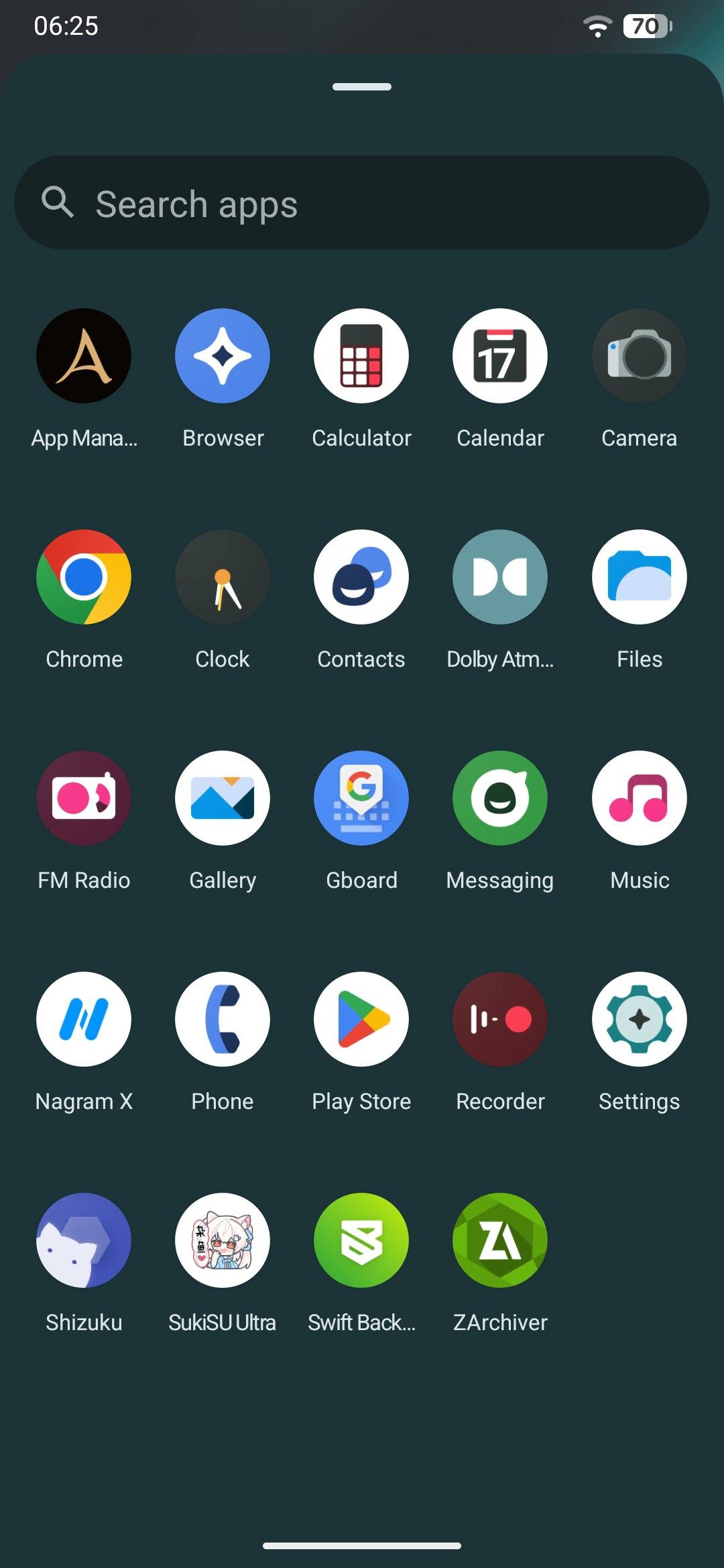Open App Manager
Viewport: 724px width, 1568px height.
click(x=84, y=356)
